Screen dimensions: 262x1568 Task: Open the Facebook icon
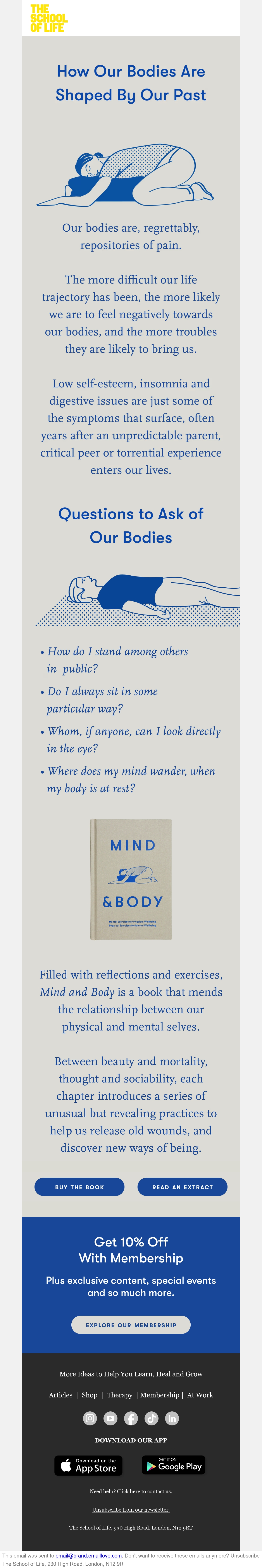(131, 1418)
